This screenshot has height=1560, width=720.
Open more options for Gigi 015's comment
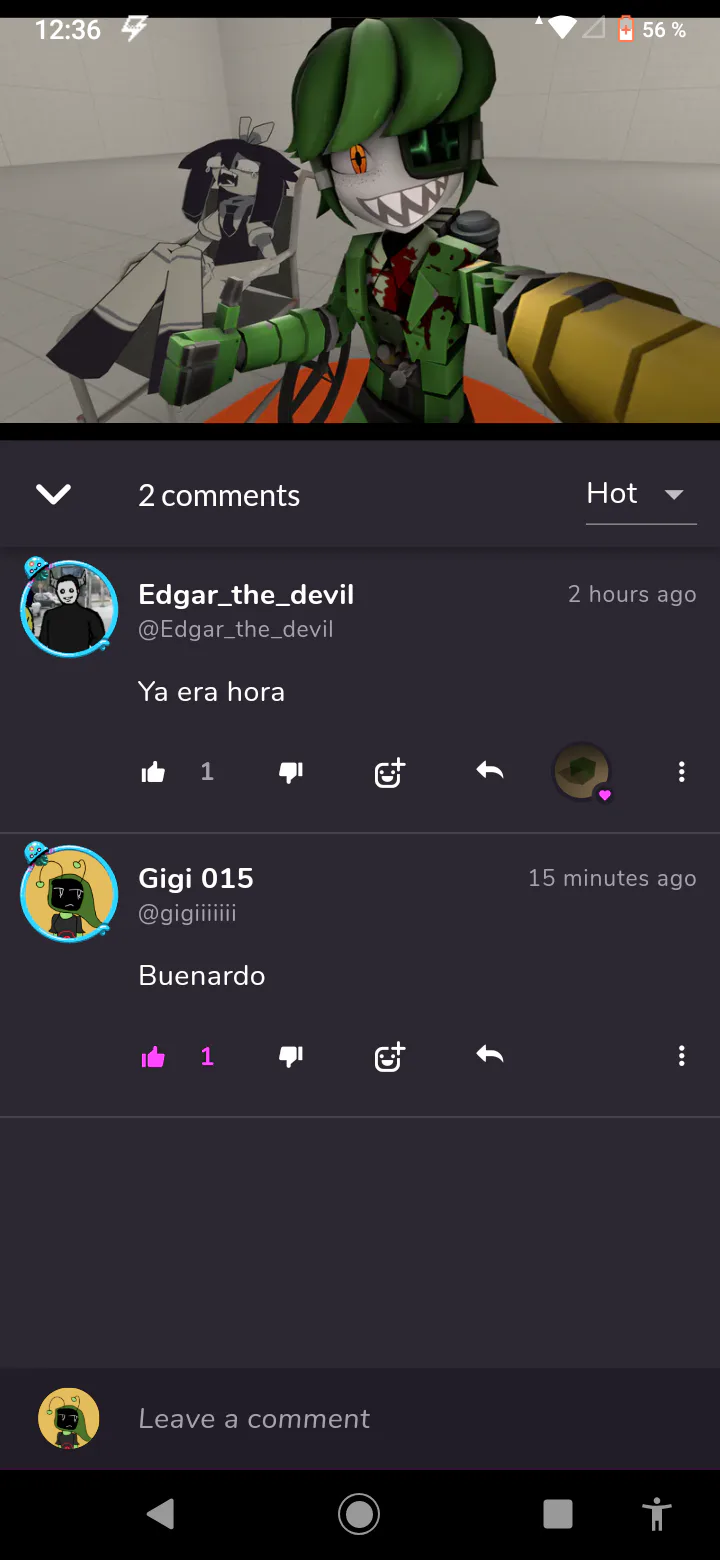point(681,1056)
